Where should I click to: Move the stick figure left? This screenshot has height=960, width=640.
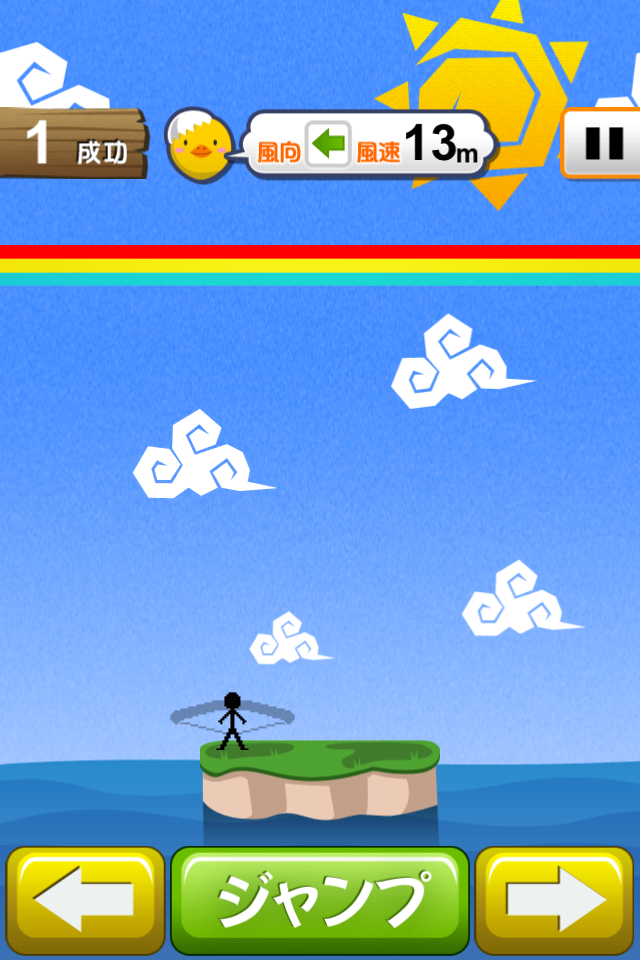85,899
